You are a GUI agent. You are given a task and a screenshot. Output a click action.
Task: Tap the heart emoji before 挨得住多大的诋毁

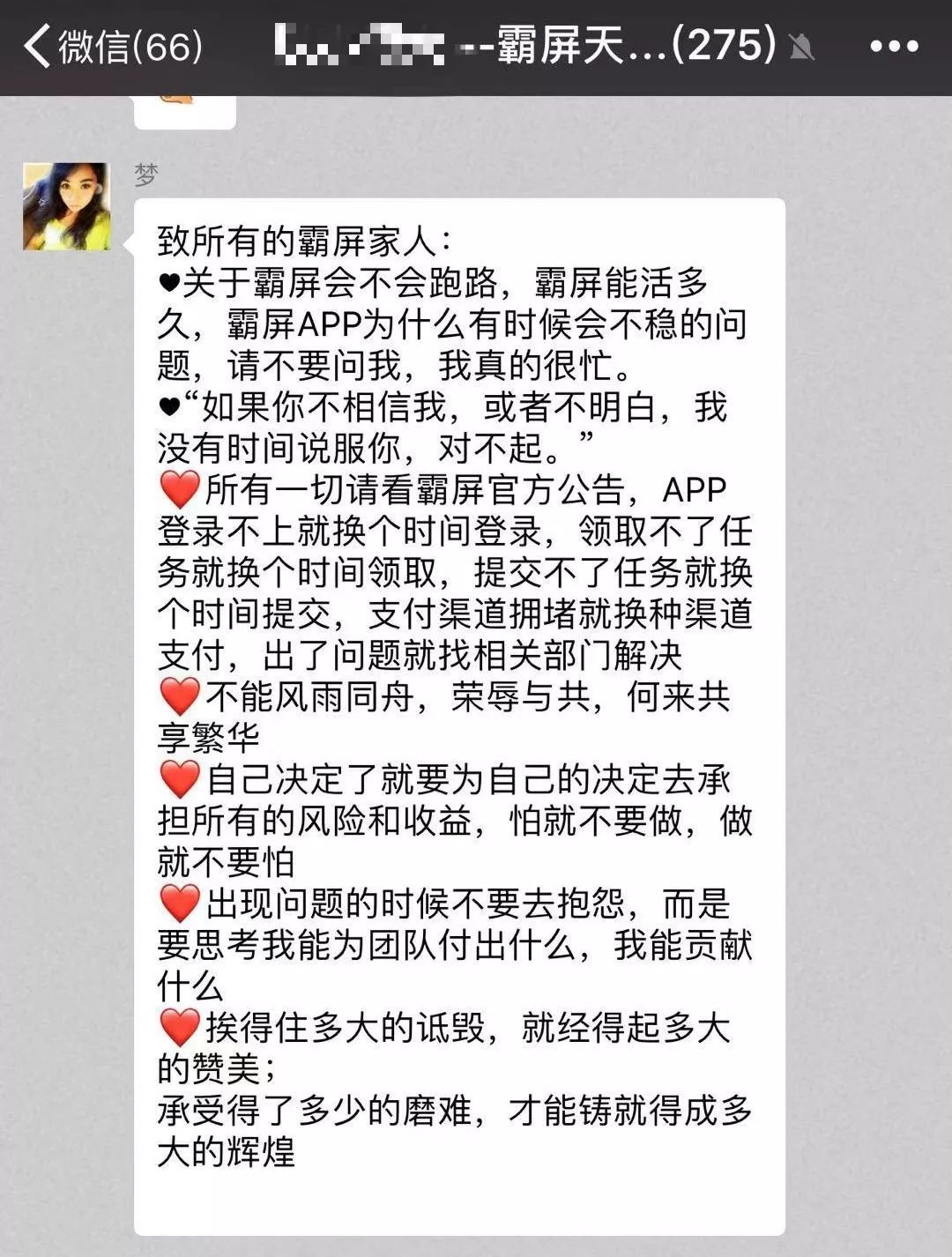point(179,1023)
